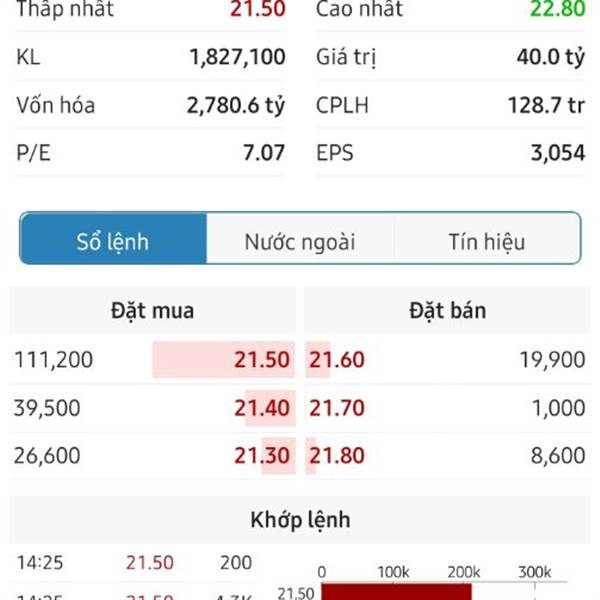The height and width of the screenshot is (600, 600).
Task: Open the Nước ngoài tab
Action: click(300, 240)
